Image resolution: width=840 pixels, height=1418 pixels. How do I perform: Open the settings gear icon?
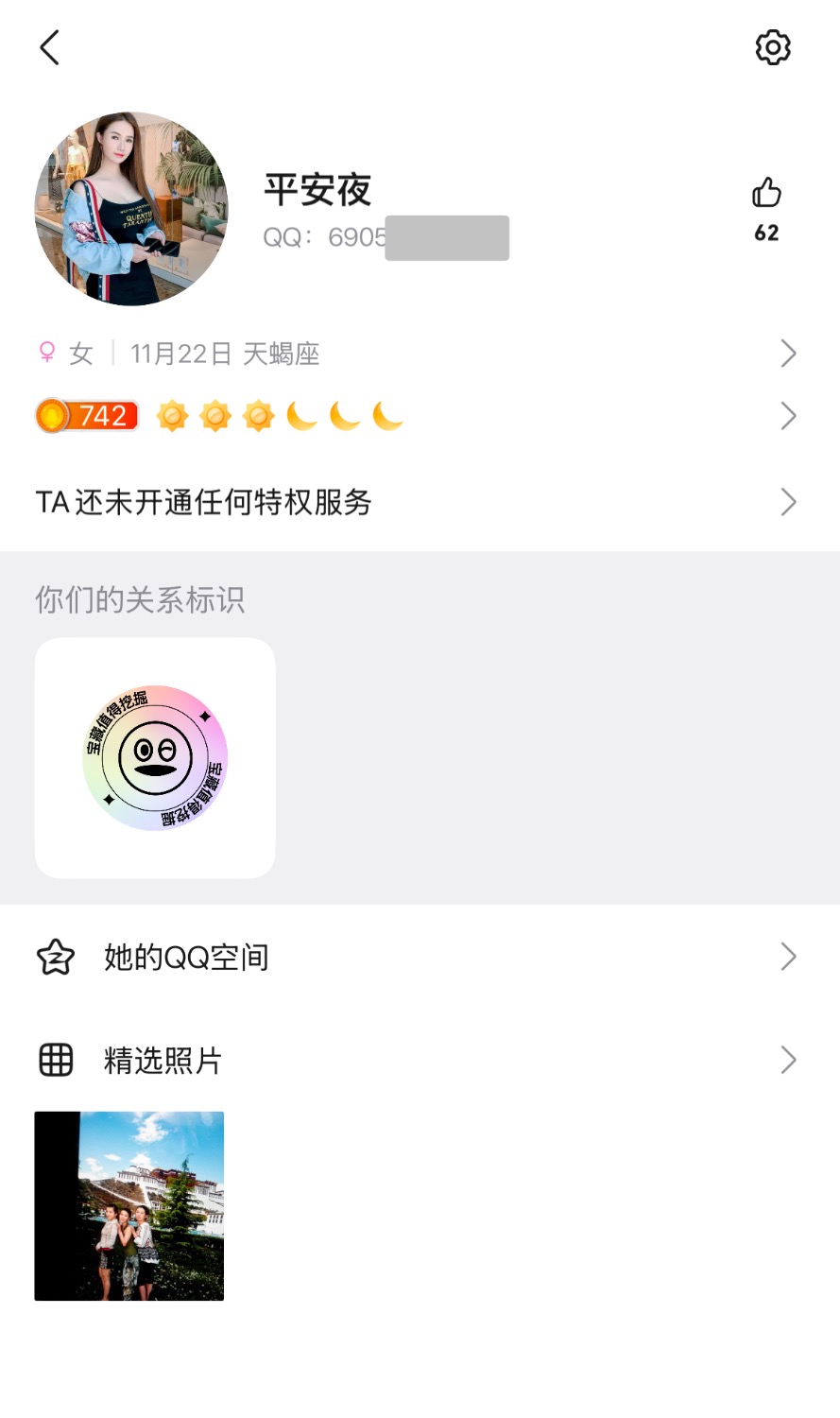coord(772,47)
